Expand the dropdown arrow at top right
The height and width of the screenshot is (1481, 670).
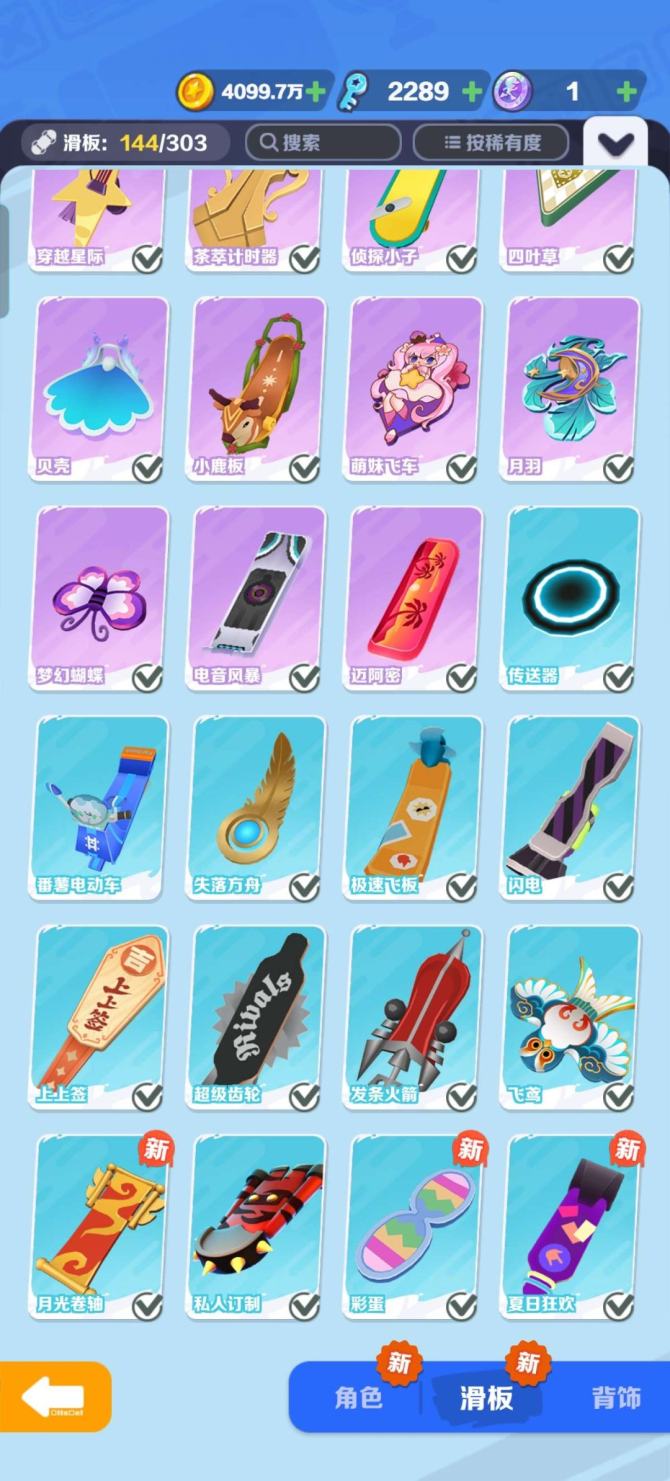(x=615, y=143)
